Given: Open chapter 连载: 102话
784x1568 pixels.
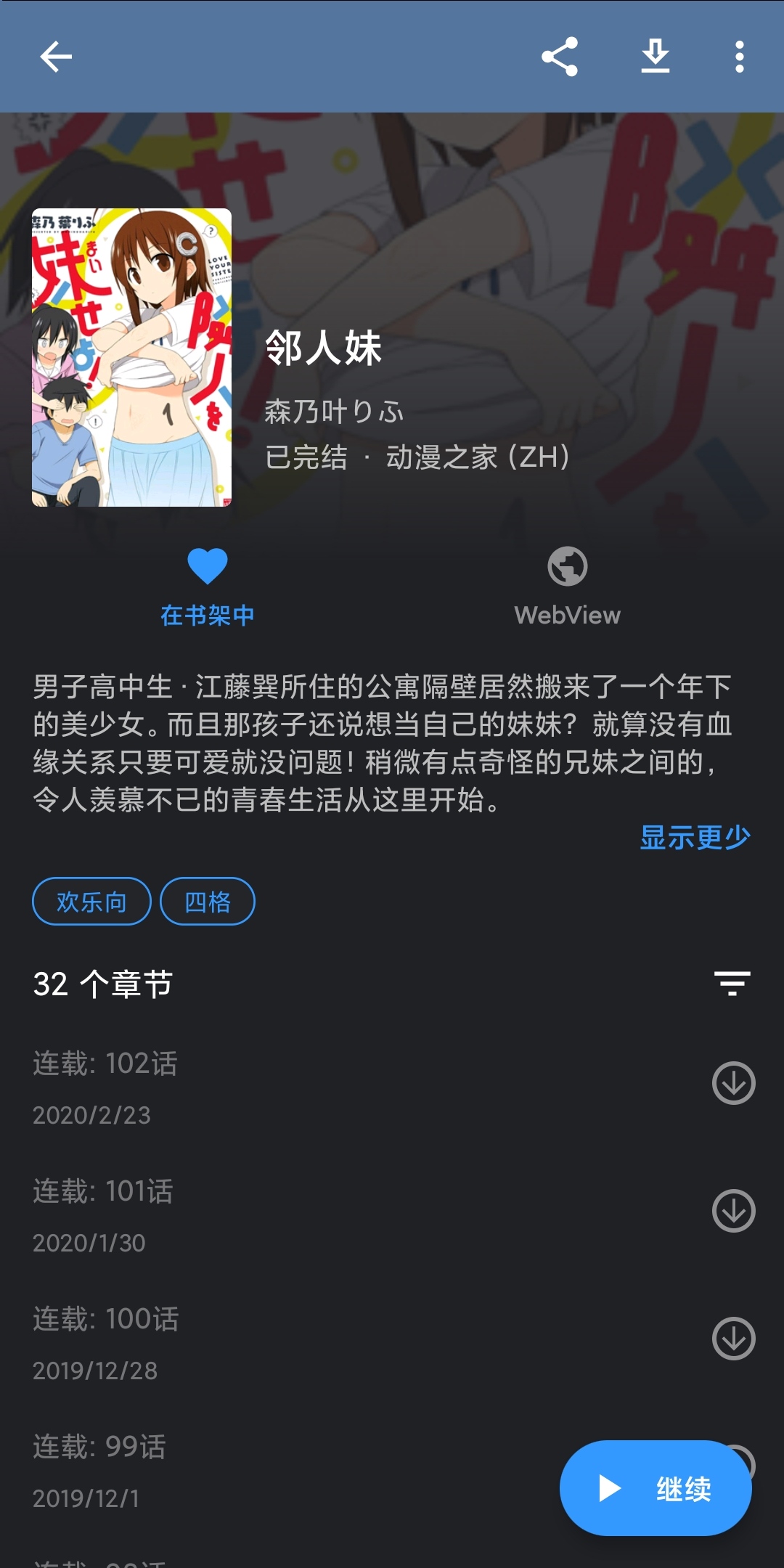Looking at the screenshot, I should point(290,1083).
